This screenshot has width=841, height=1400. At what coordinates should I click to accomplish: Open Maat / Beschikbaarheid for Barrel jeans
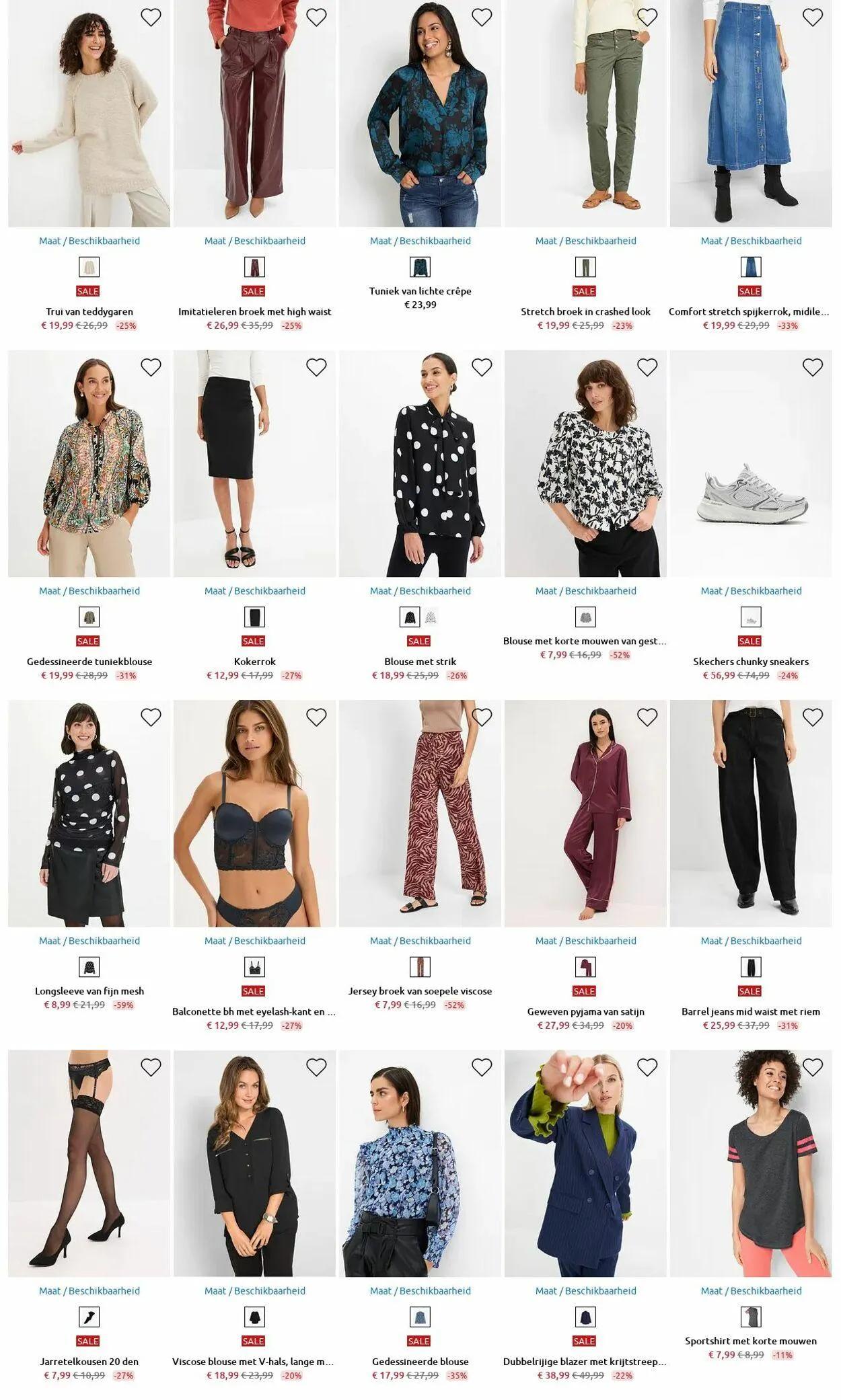pos(751,941)
